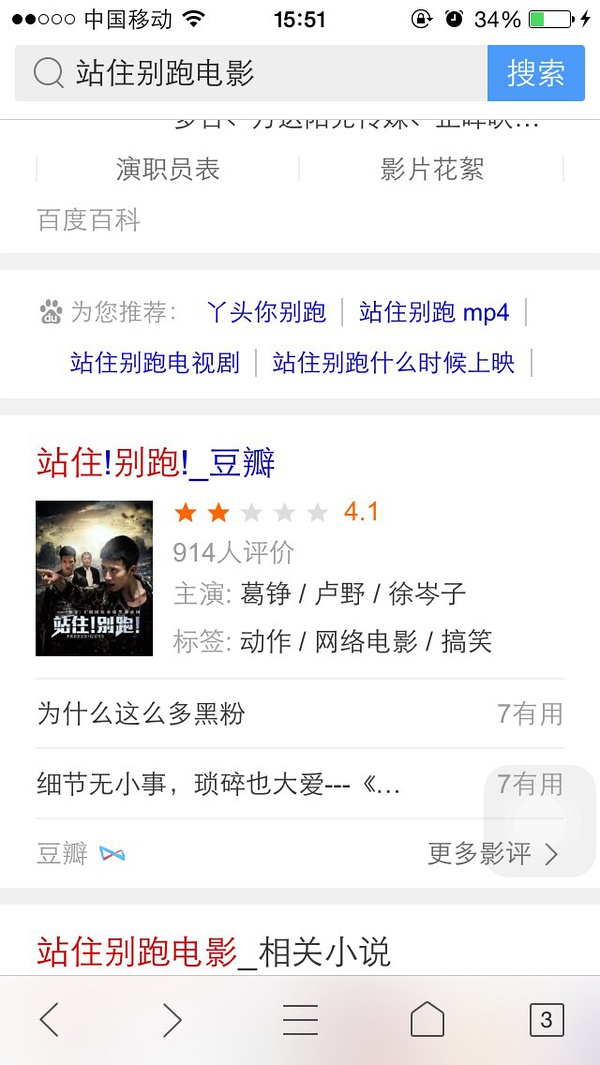View 更多影评 reviews
Screen dimensions: 600x1065
pyautogui.click(x=492, y=853)
